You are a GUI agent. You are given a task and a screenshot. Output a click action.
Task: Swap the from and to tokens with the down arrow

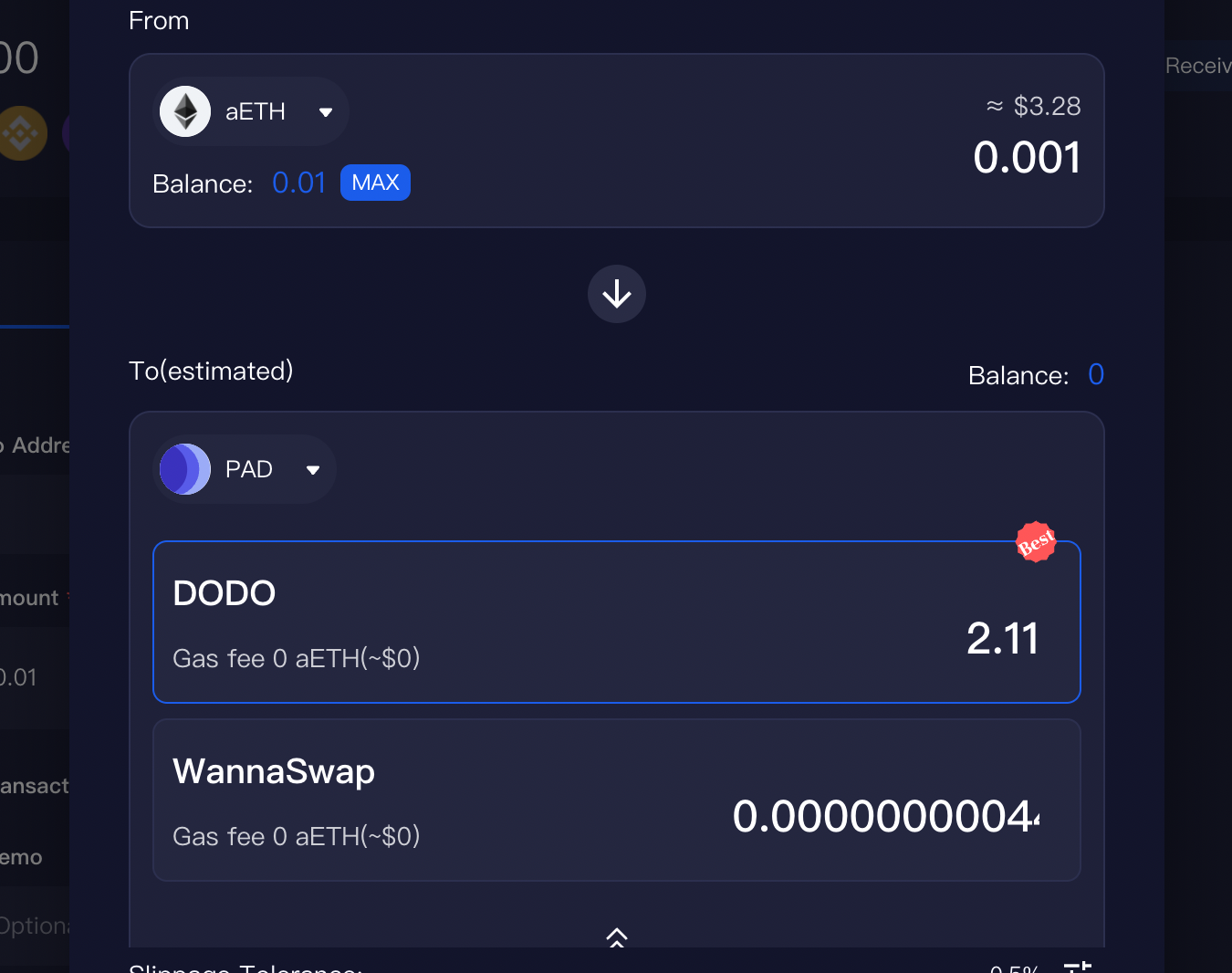coord(617,294)
